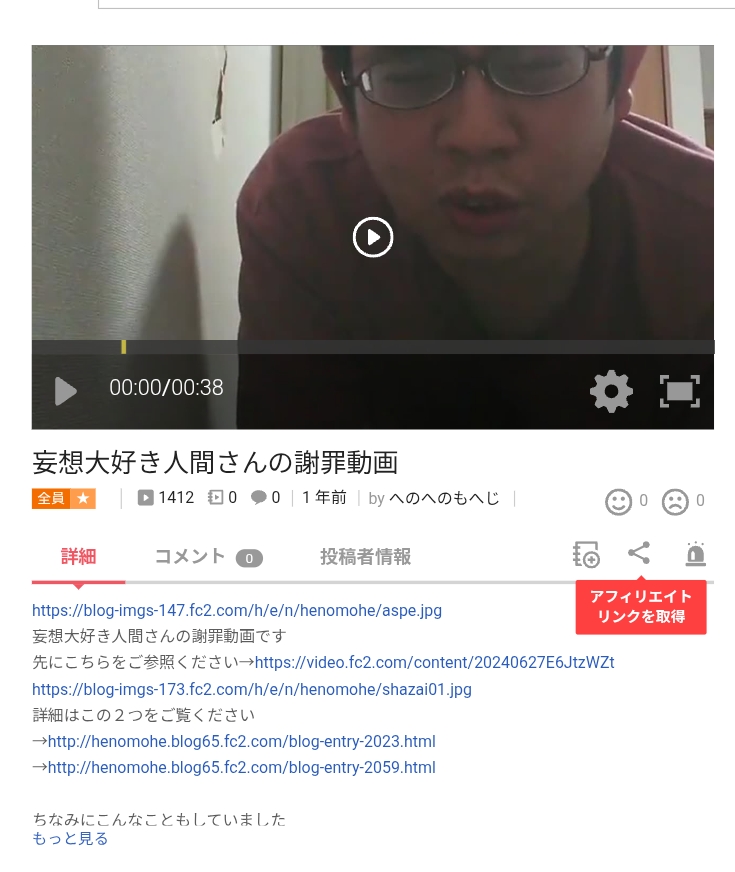This screenshot has width=735, height=872.
Task: Open the shazai01.jpg image link
Action: pyautogui.click(x=252, y=689)
